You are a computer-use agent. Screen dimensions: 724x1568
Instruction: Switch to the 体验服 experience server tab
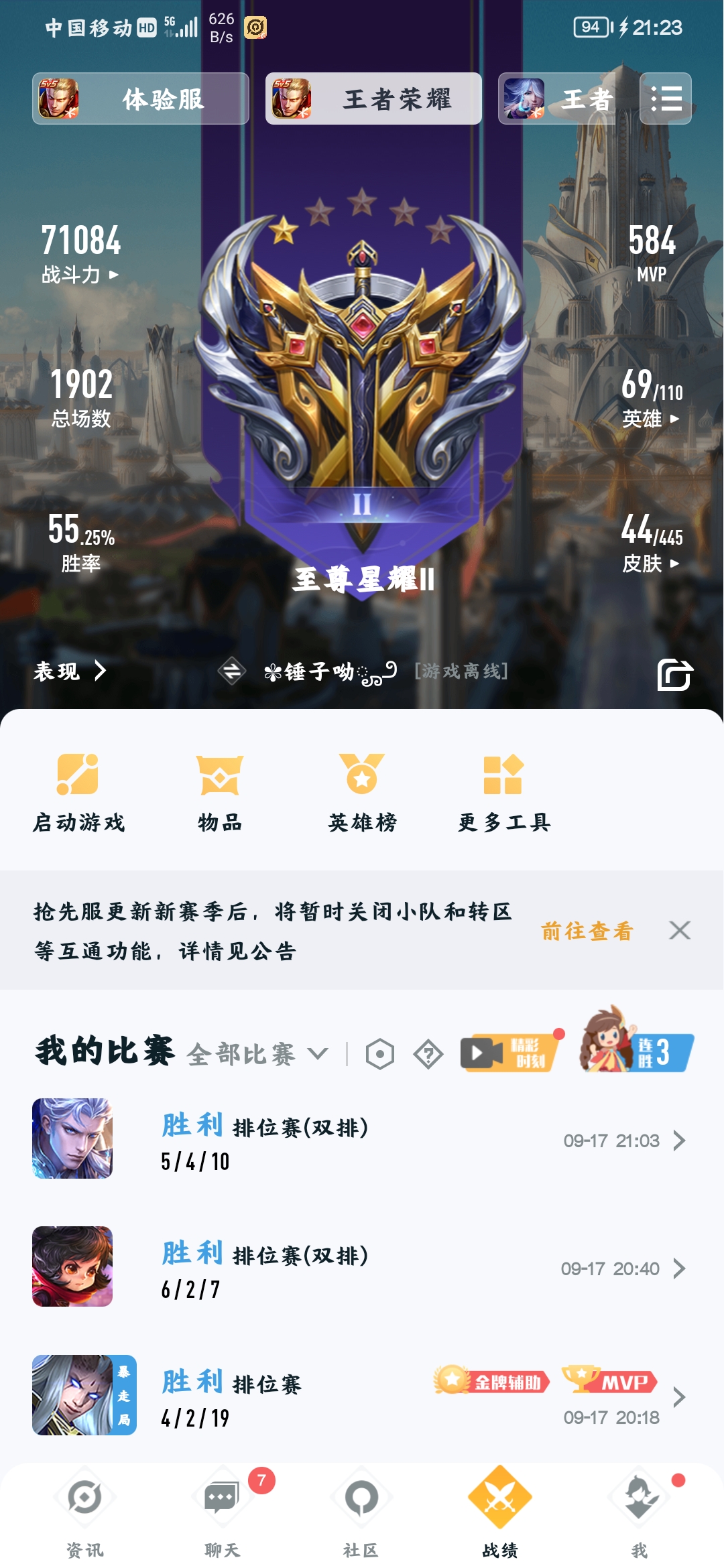pos(139,99)
